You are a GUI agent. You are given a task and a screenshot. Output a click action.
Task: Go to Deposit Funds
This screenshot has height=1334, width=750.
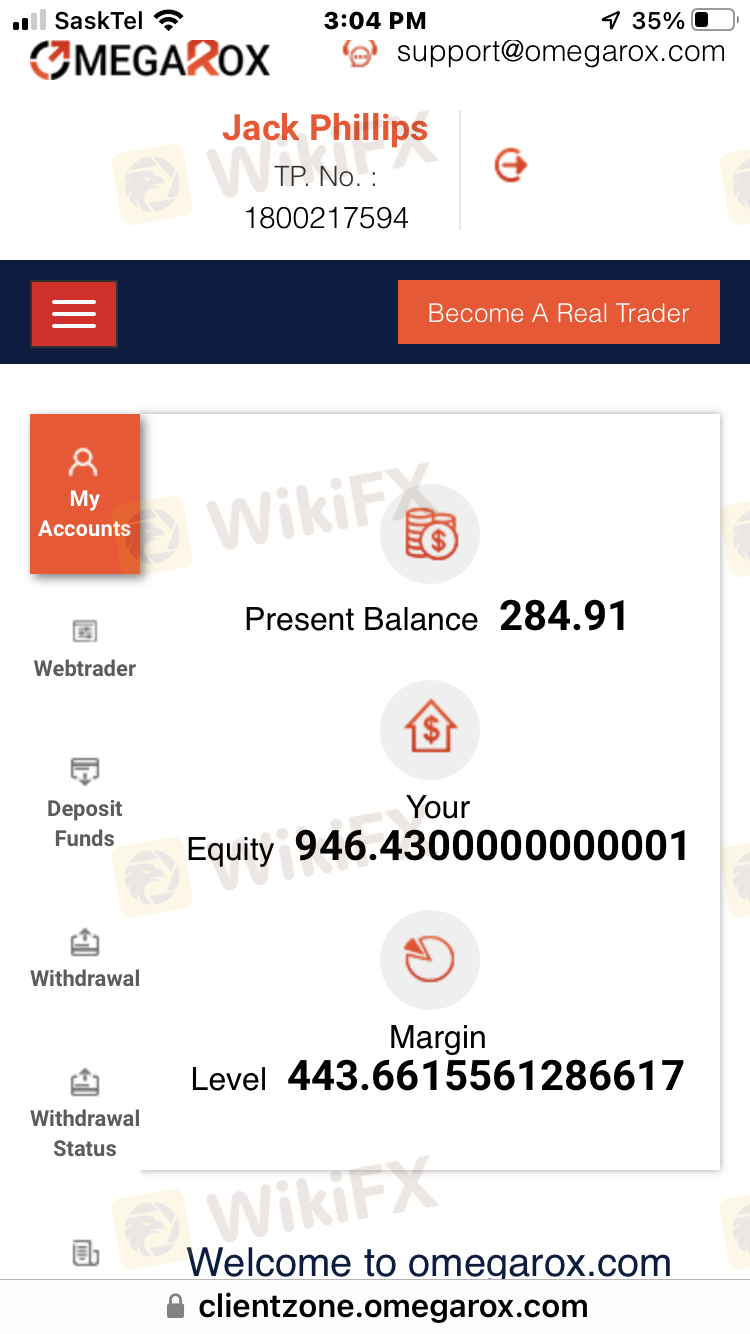point(85,803)
